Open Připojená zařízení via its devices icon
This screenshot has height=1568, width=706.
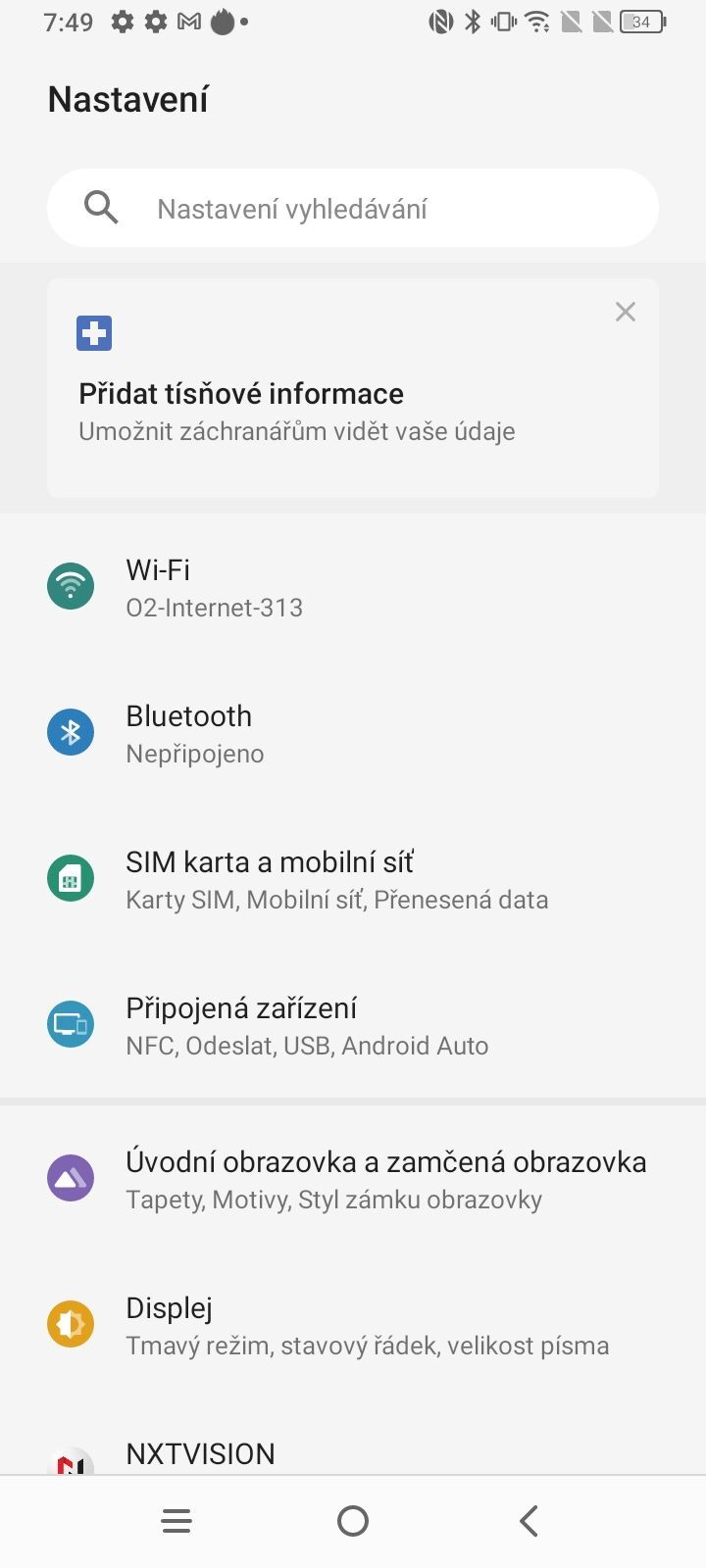click(x=70, y=1023)
